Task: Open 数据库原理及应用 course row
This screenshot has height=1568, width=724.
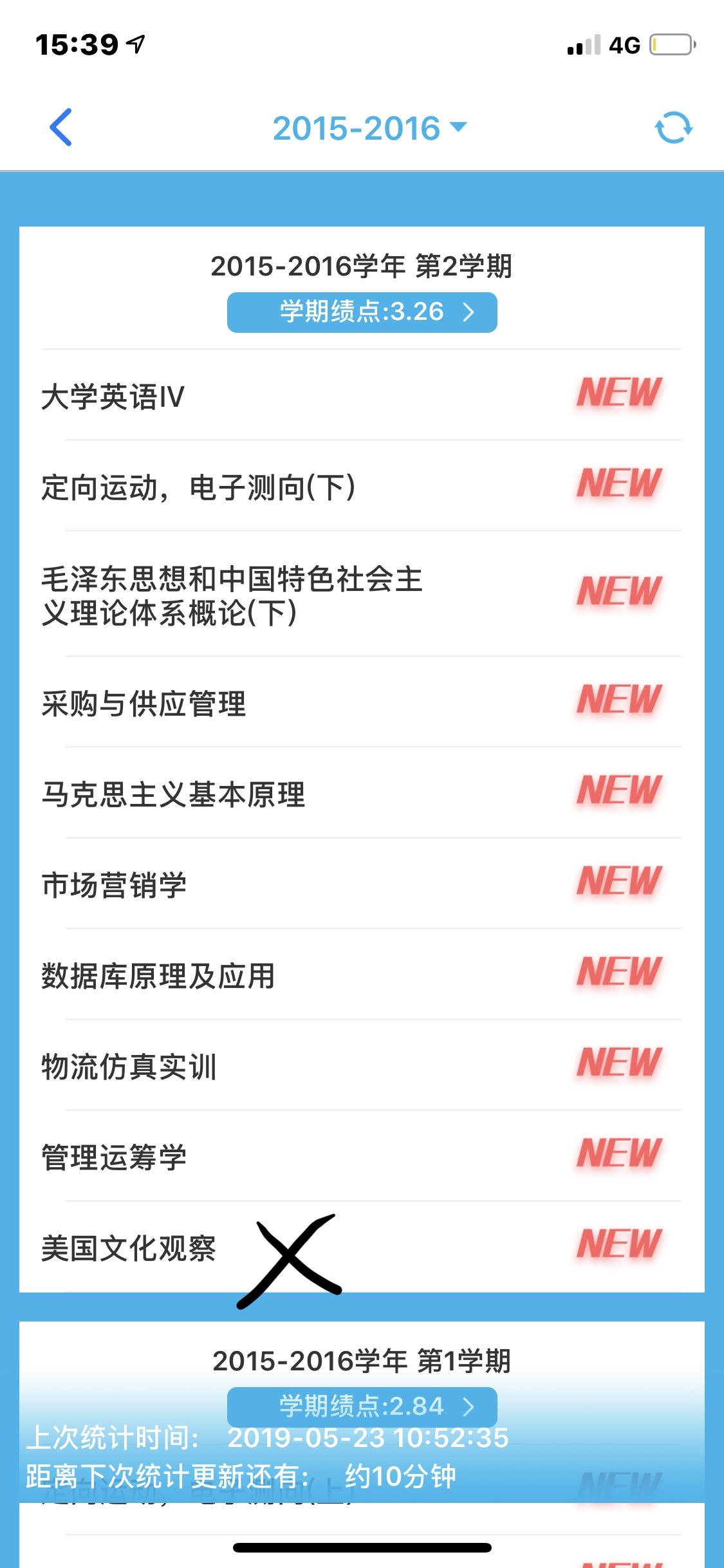Action: 362,975
